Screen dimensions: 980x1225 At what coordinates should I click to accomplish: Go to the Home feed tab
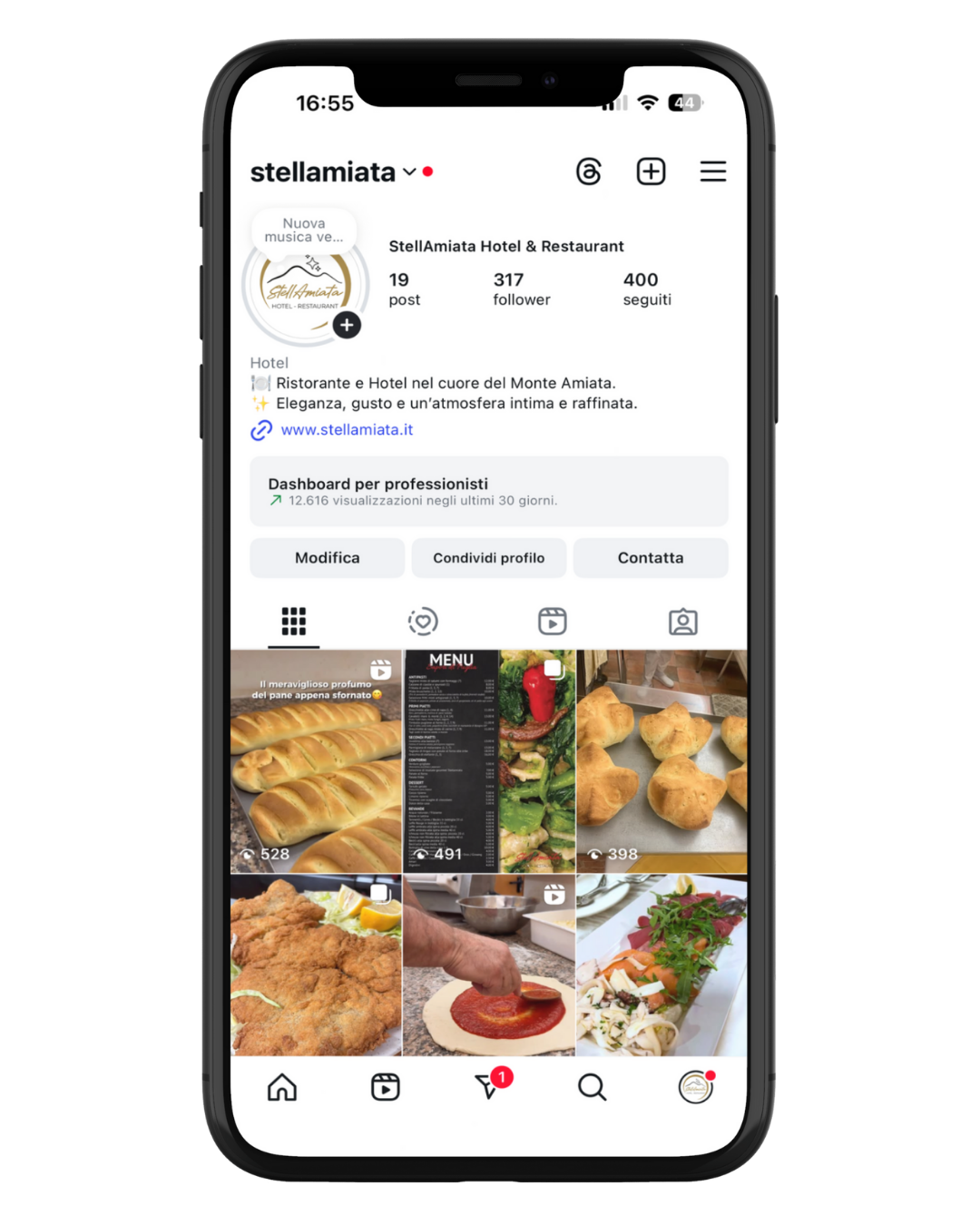[x=282, y=1086]
